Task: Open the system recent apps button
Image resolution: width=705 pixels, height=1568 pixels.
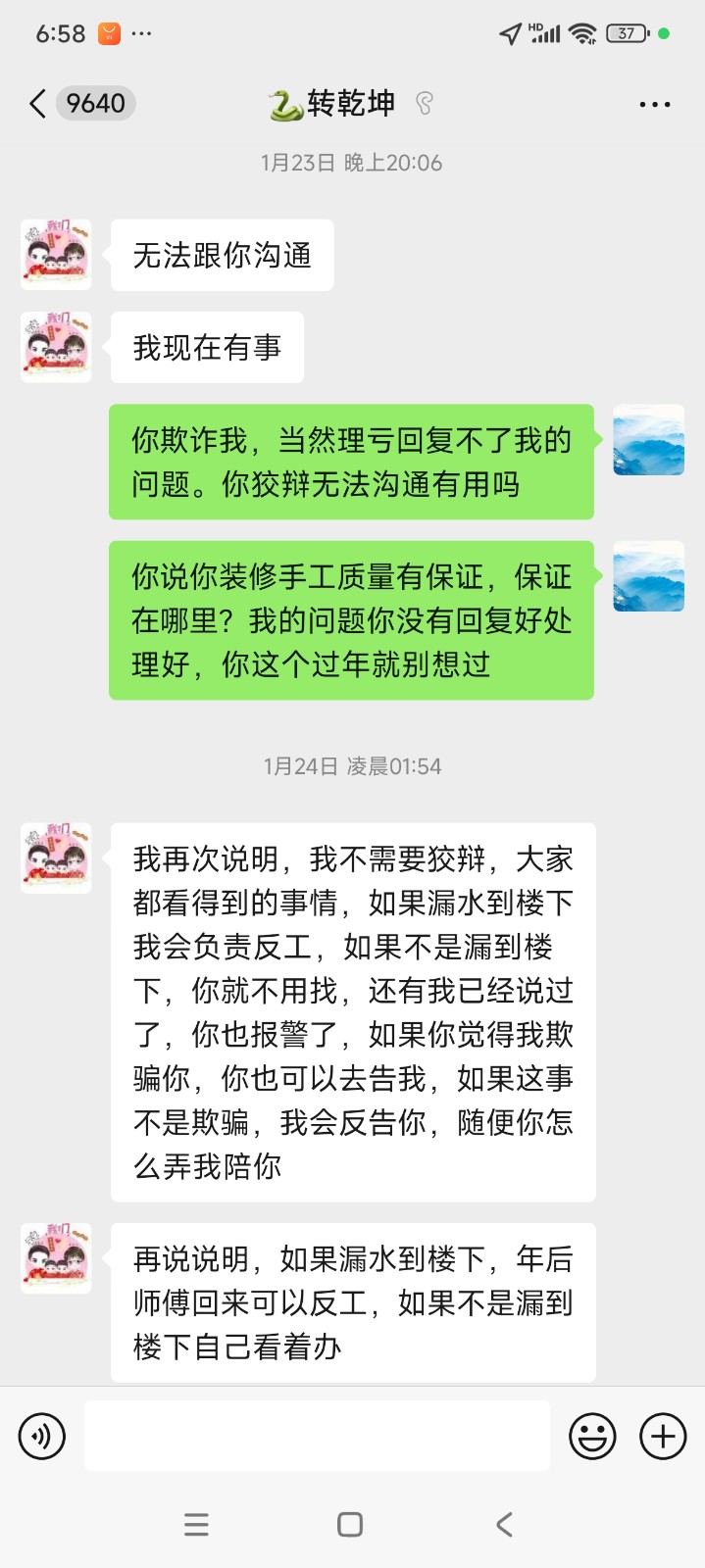Action: tap(196, 1524)
